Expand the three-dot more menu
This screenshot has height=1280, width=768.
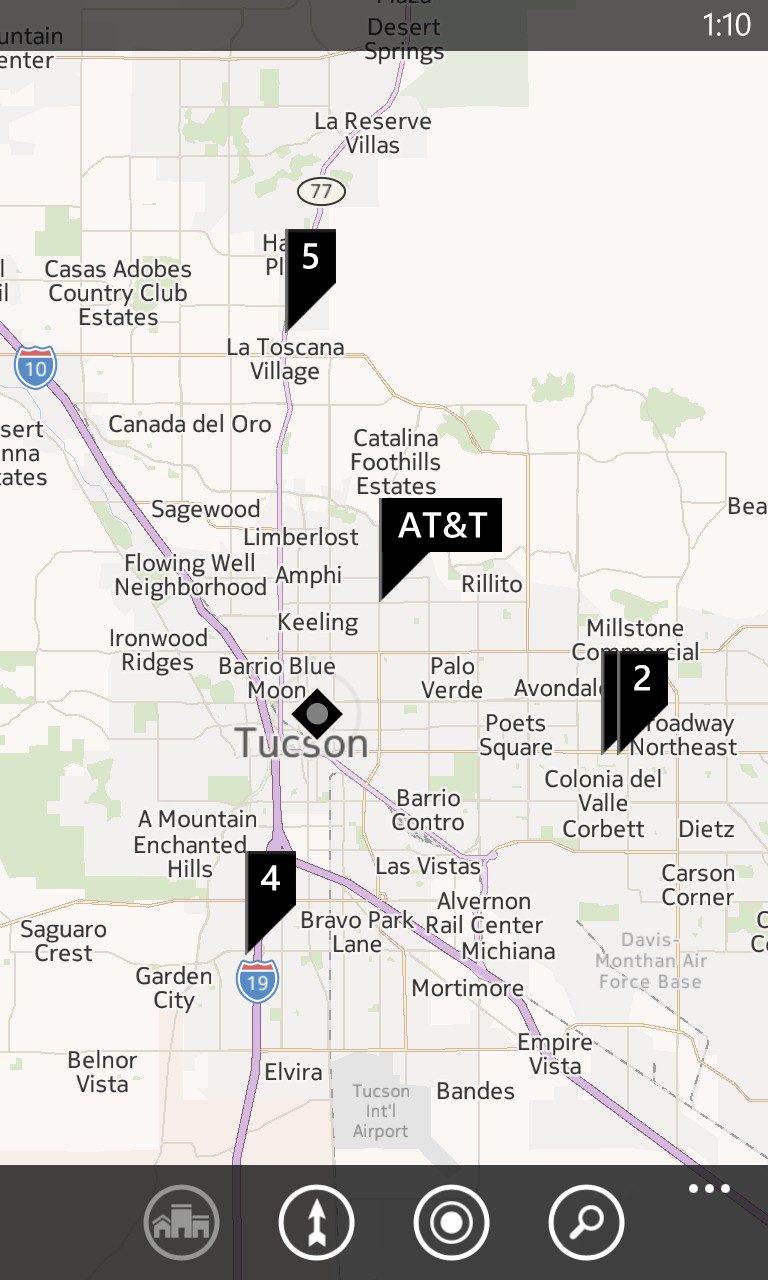[x=709, y=1189]
